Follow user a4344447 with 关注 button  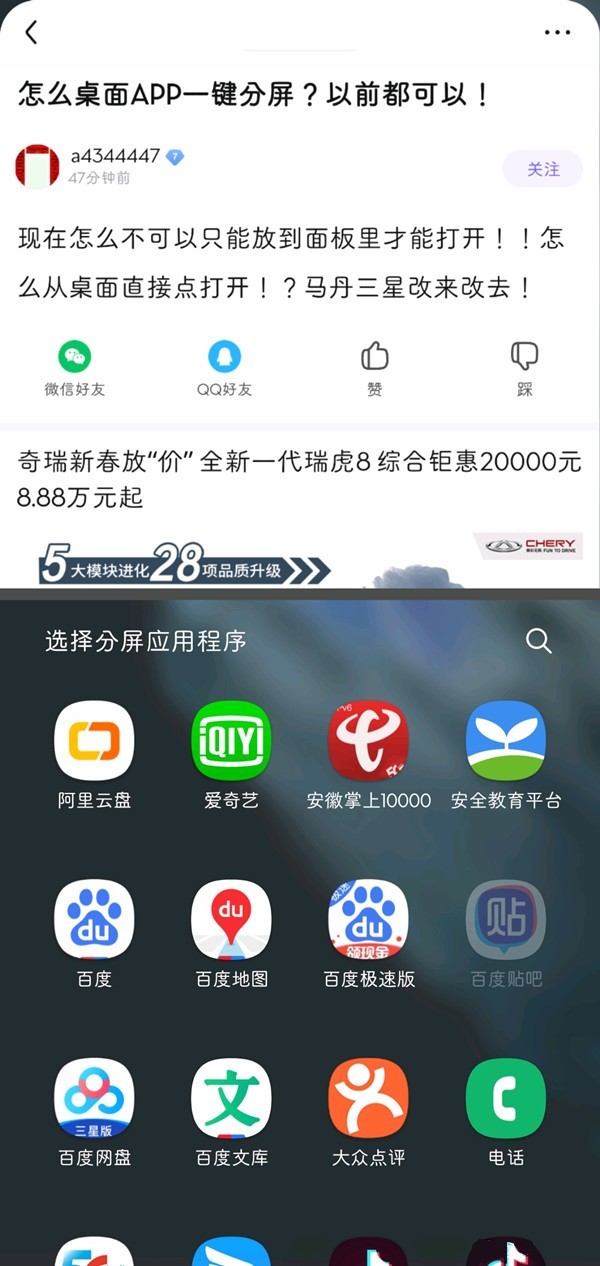point(543,169)
